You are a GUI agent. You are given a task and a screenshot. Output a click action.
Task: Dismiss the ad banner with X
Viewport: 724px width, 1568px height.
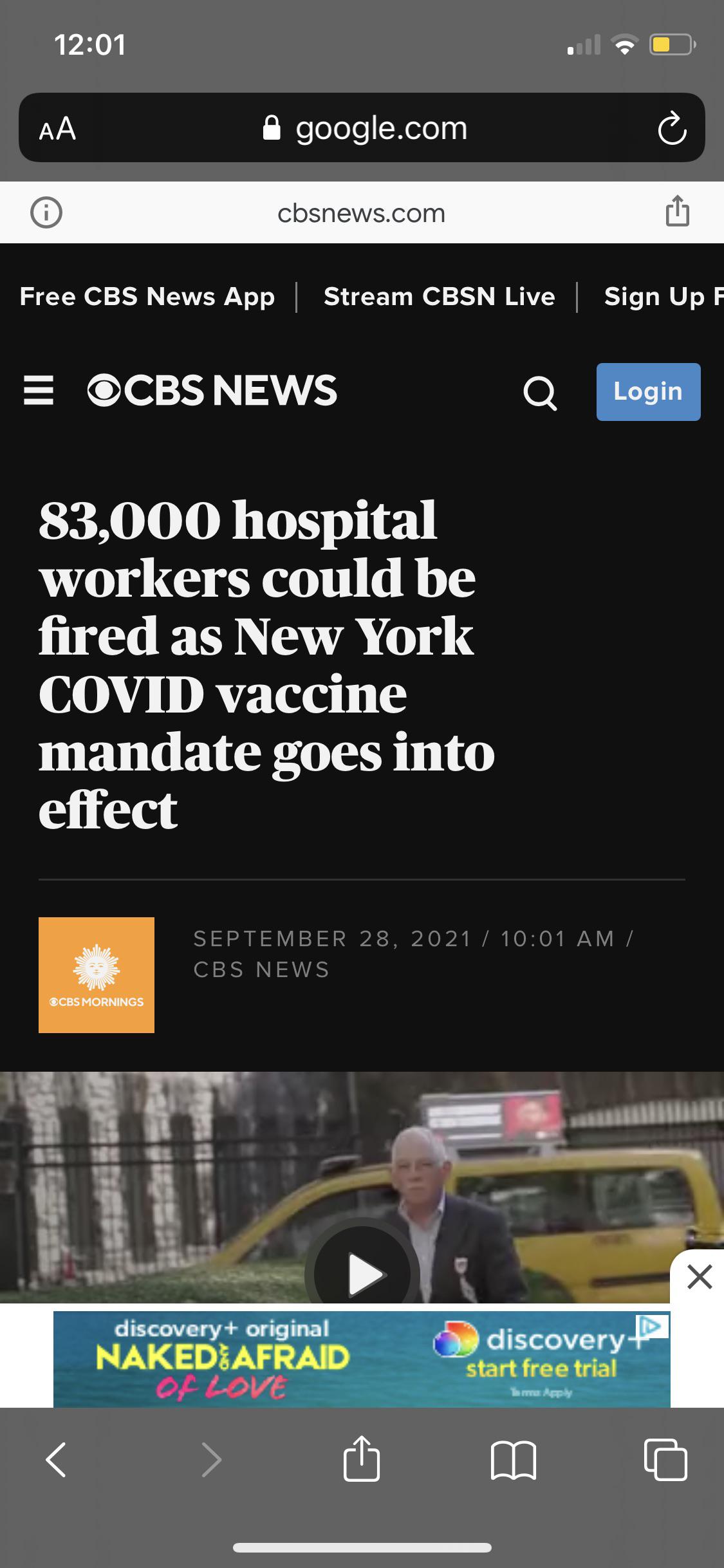(x=700, y=1276)
